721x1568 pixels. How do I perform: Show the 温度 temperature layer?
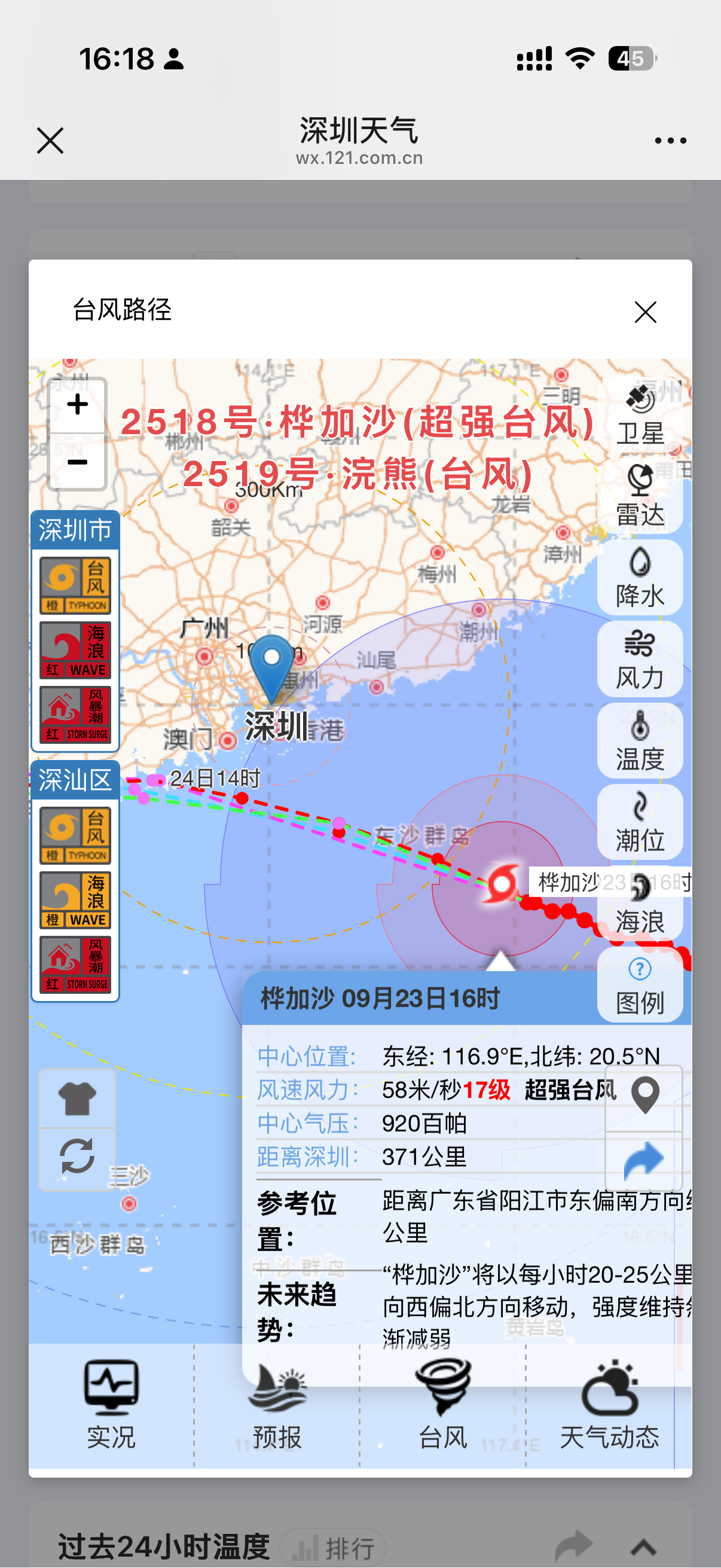[640, 741]
